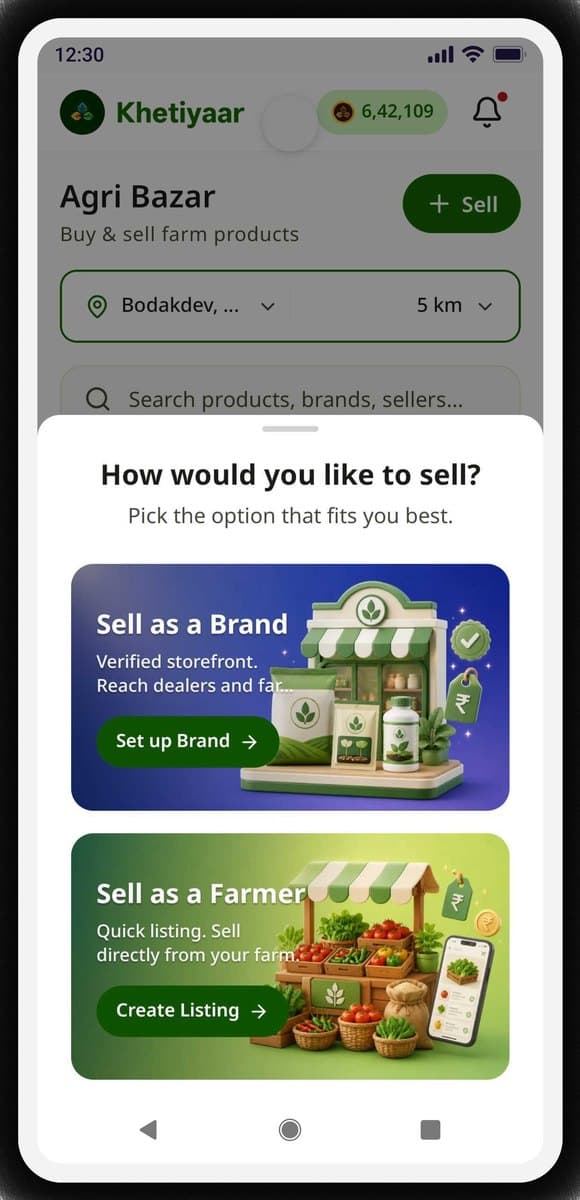Change the 5 km distance radius

(455, 306)
